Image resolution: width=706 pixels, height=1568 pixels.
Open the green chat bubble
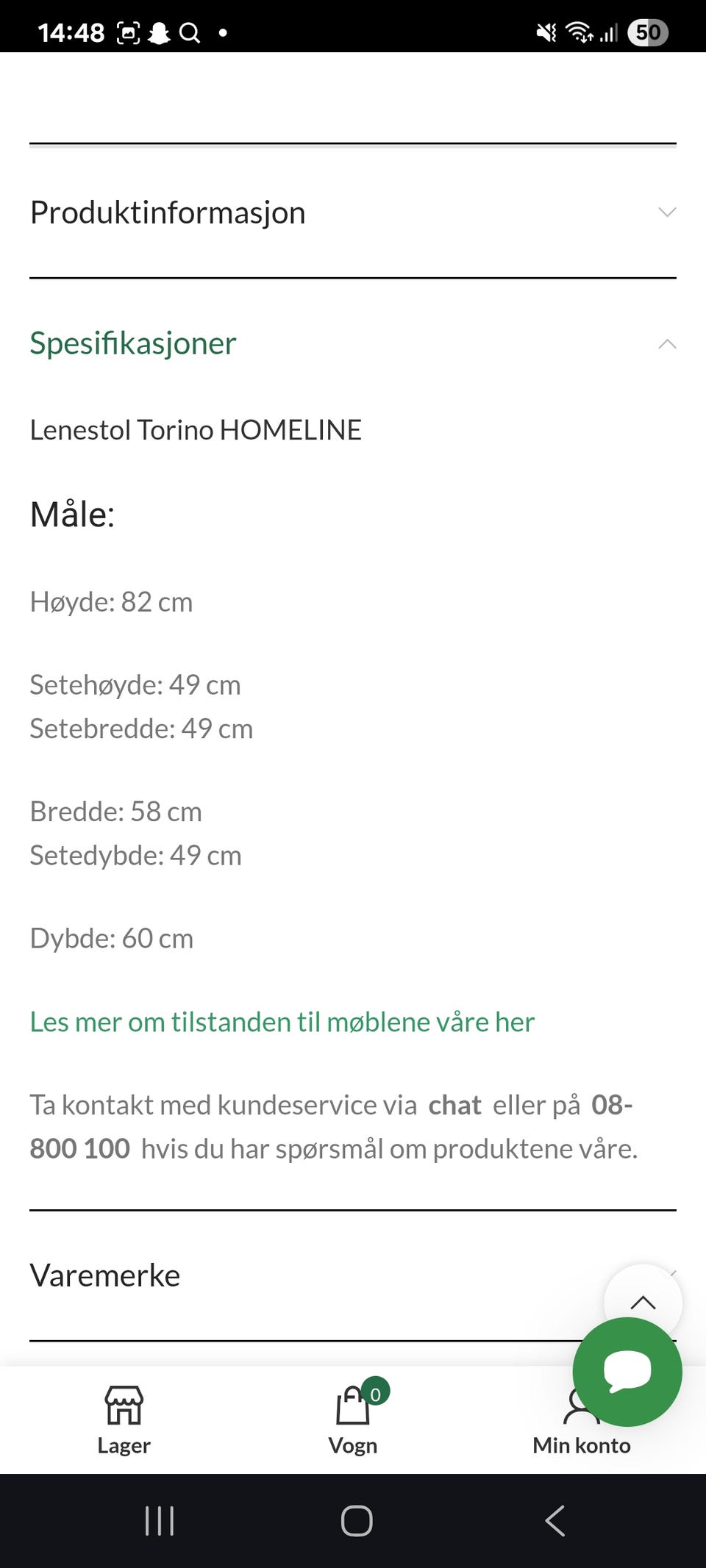pyautogui.click(x=627, y=1370)
